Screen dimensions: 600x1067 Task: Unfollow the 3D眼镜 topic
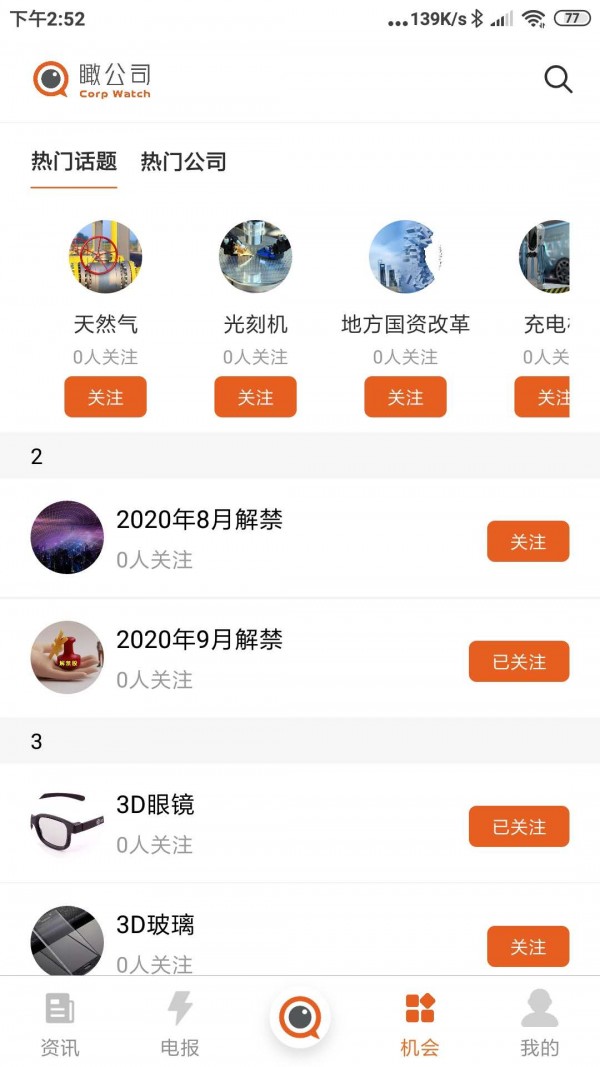click(519, 827)
